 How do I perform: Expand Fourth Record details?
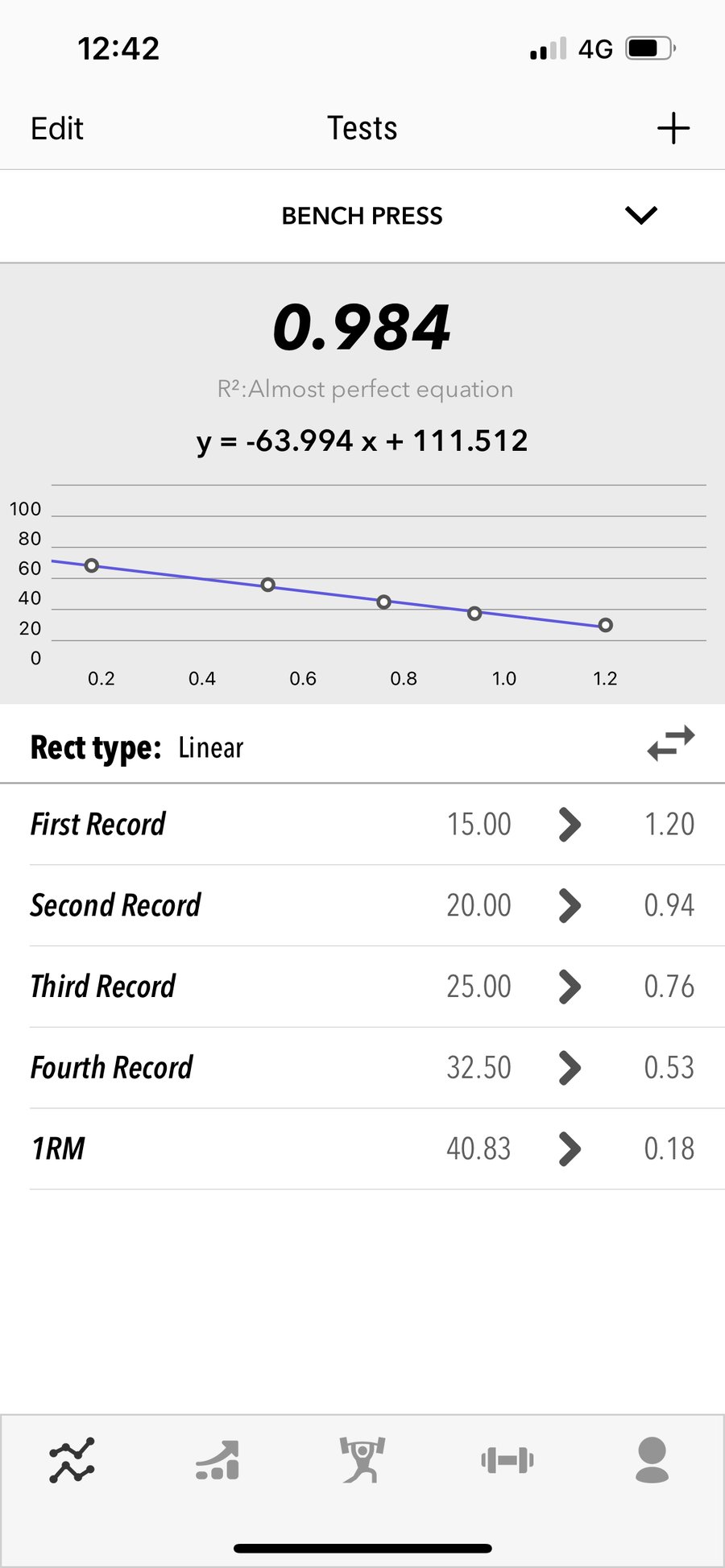click(569, 1067)
